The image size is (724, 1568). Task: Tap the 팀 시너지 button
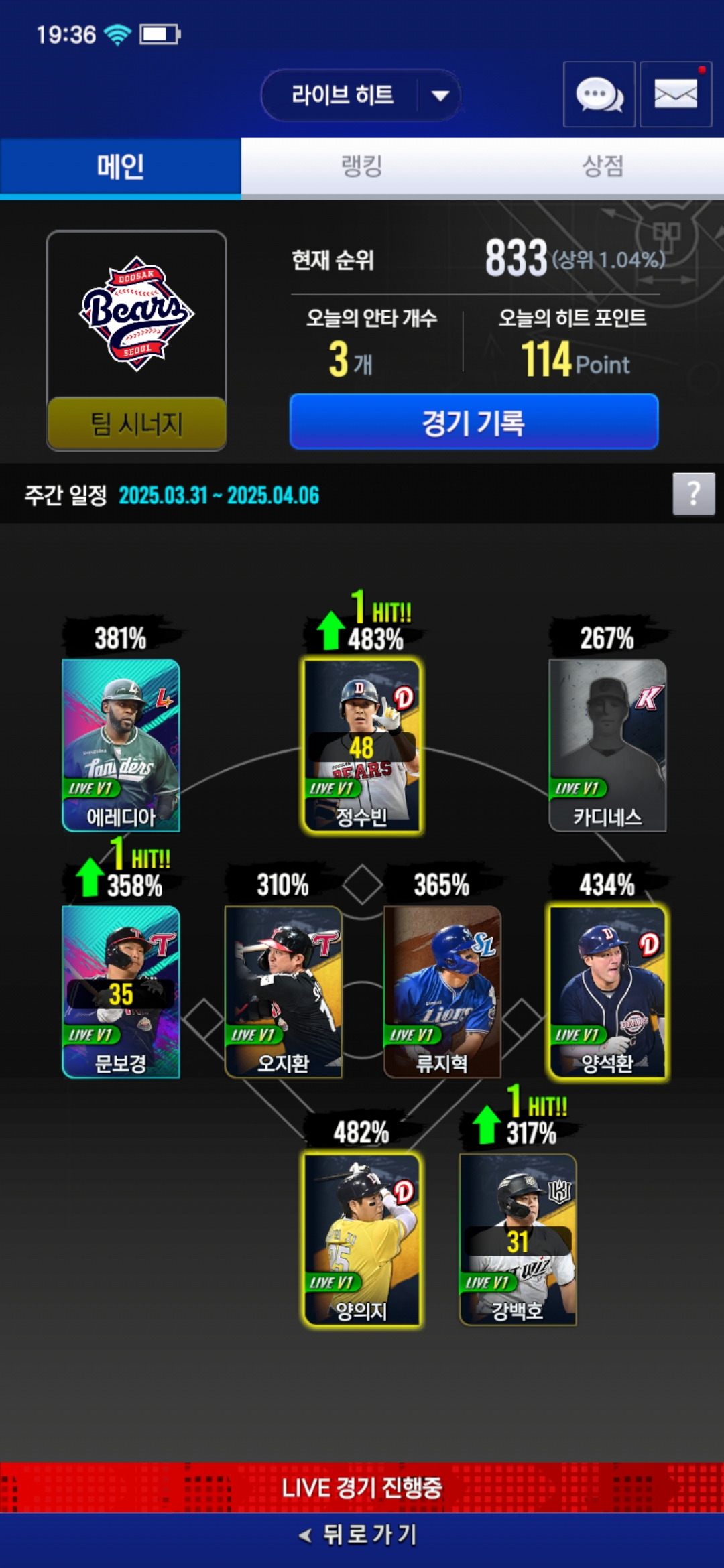pos(136,423)
